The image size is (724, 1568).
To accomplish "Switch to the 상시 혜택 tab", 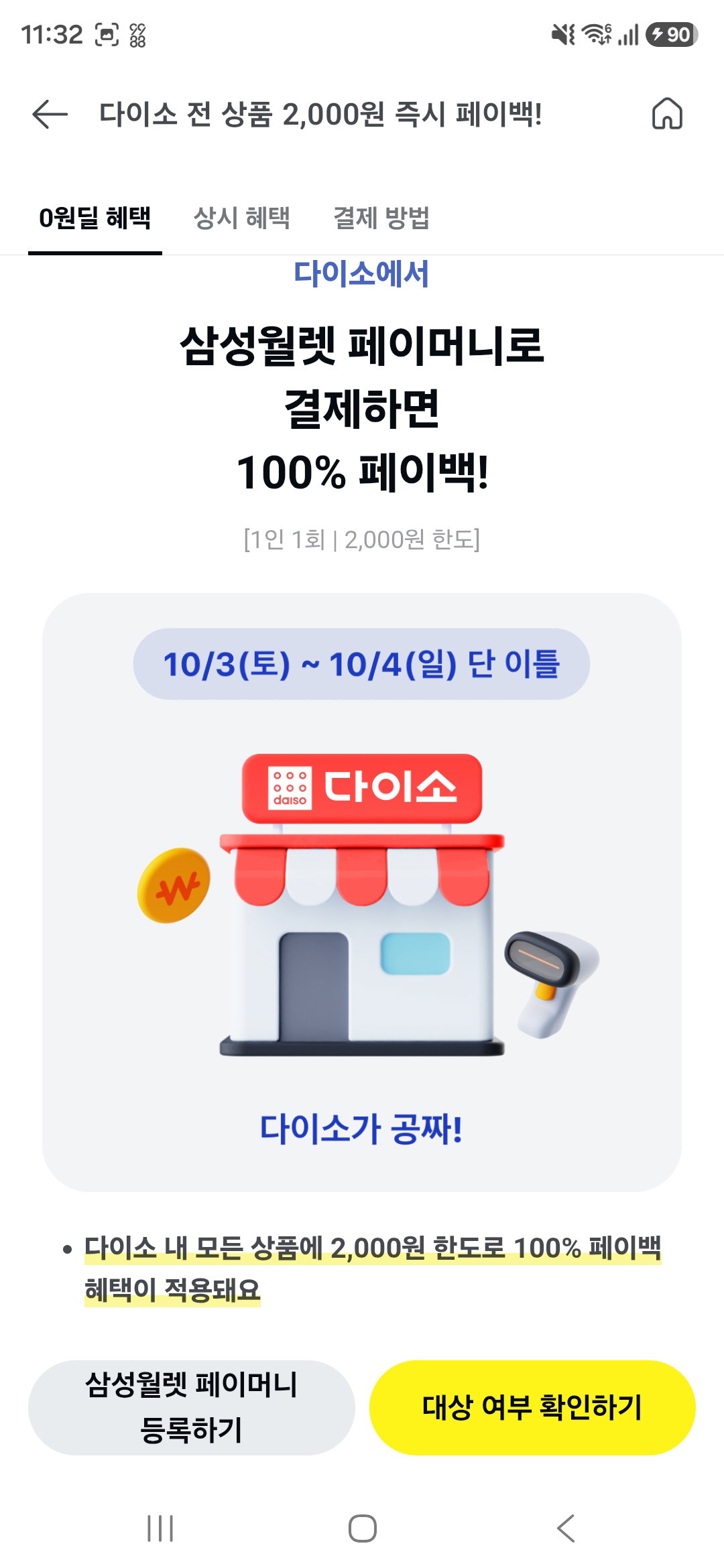I will point(241,218).
